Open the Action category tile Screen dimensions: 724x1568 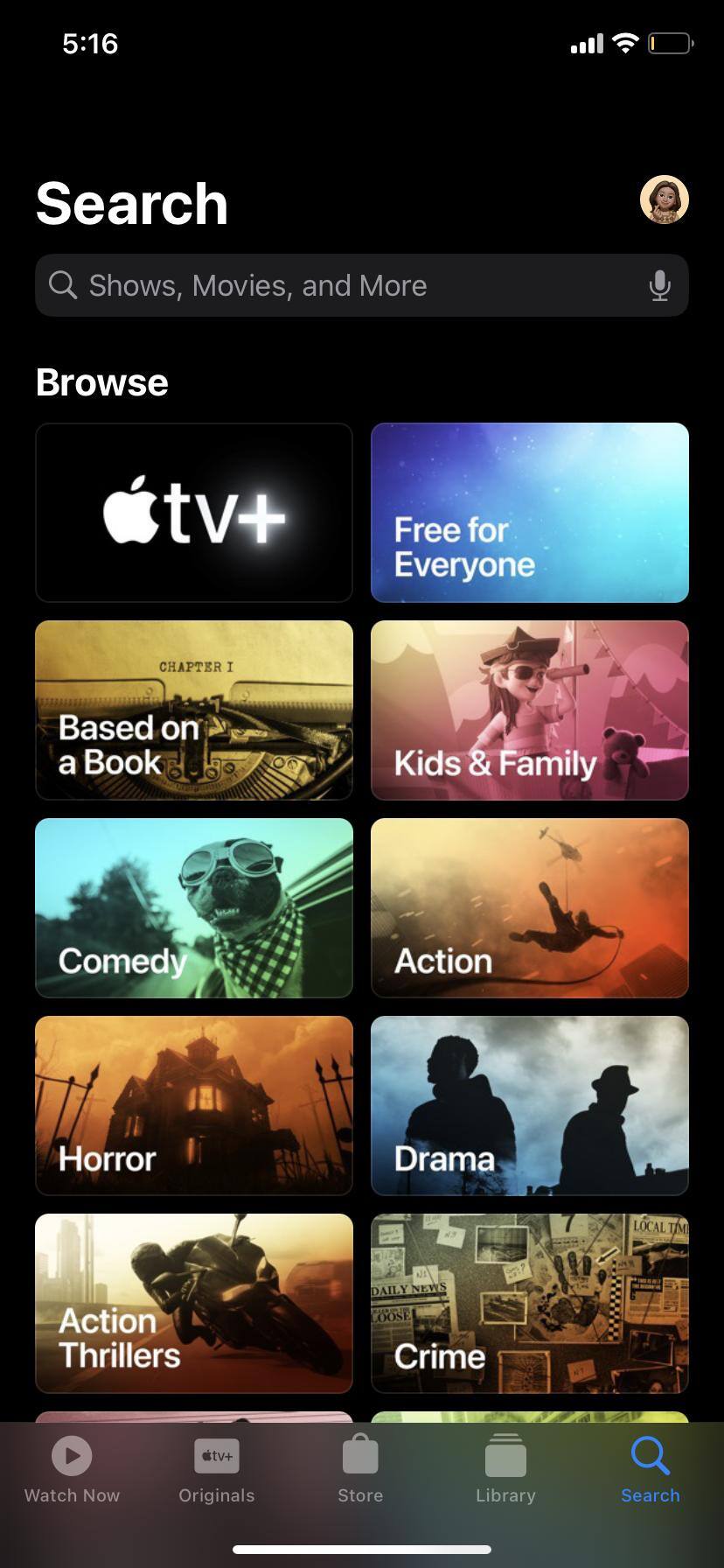tap(530, 908)
